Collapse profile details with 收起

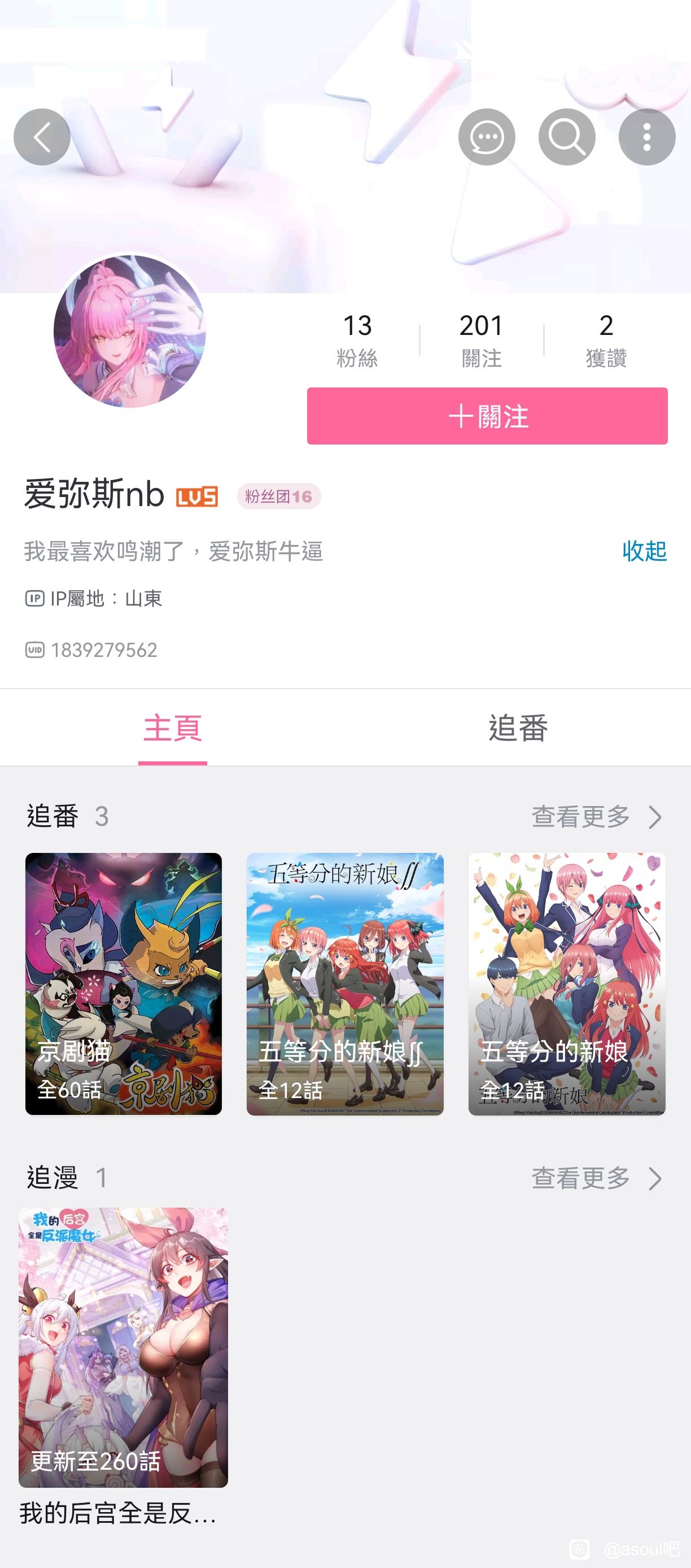point(644,551)
